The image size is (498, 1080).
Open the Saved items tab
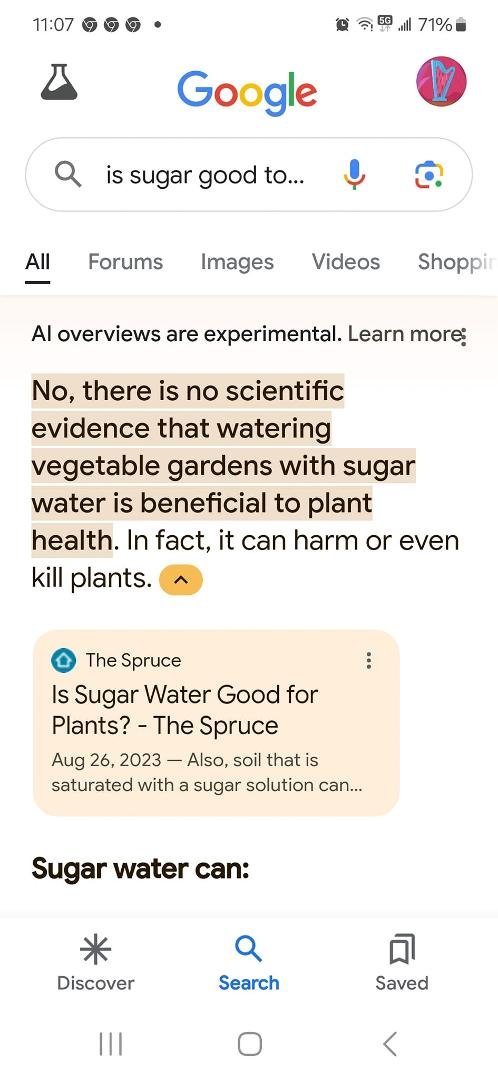coord(402,964)
